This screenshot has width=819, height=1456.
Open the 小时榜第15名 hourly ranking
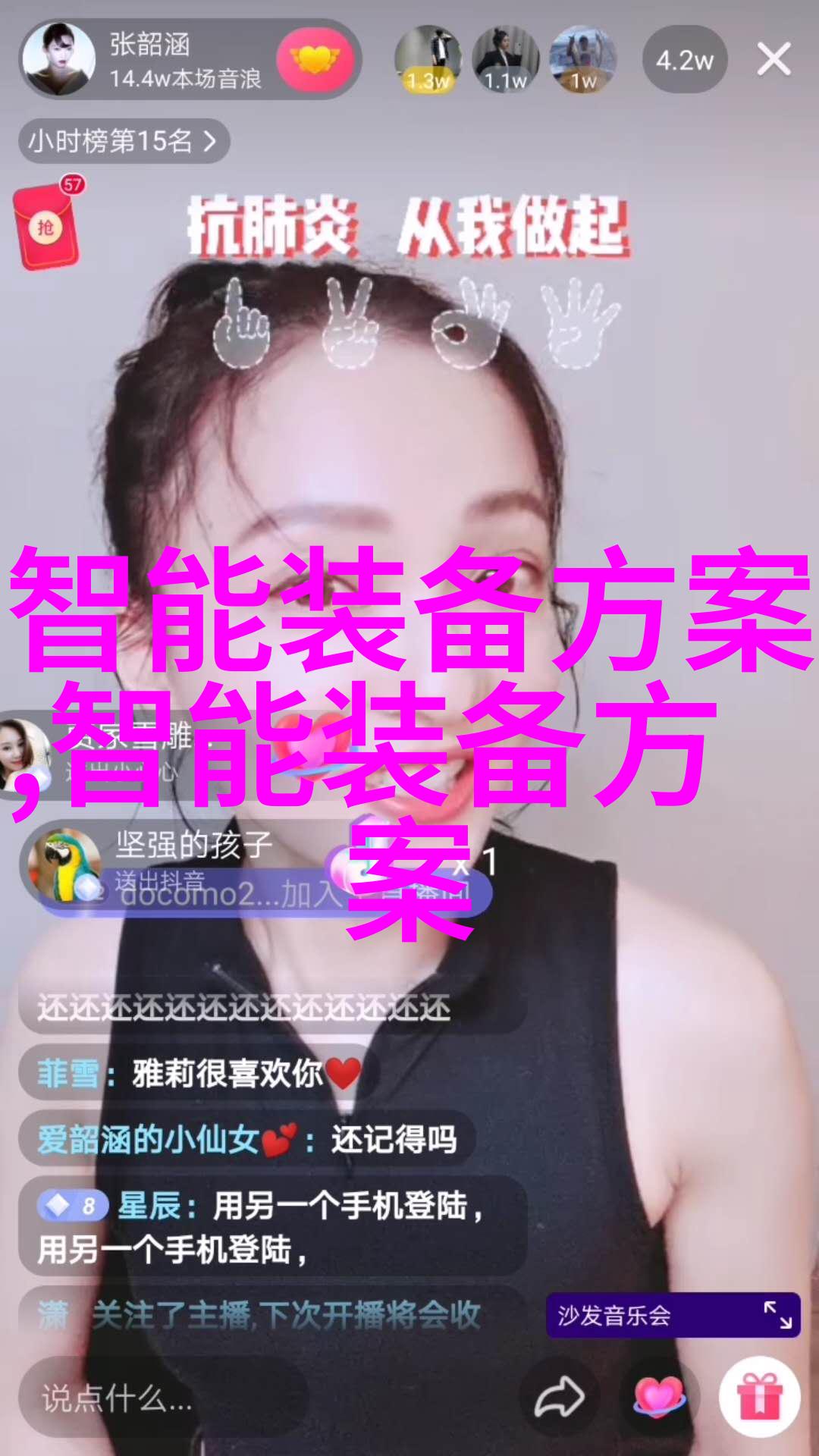point(123,141)
